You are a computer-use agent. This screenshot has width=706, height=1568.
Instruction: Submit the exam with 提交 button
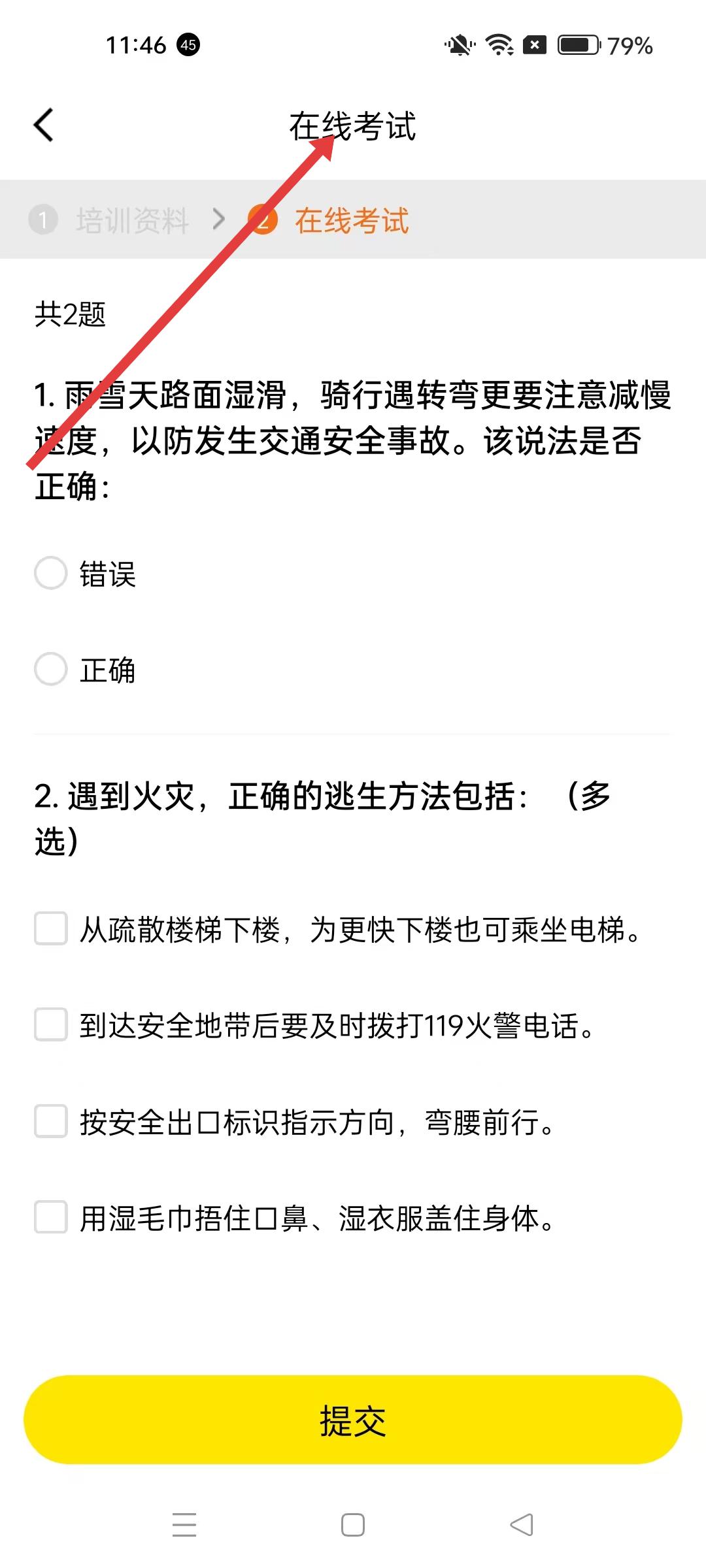pyautogui.click(x=353, y=1420)
